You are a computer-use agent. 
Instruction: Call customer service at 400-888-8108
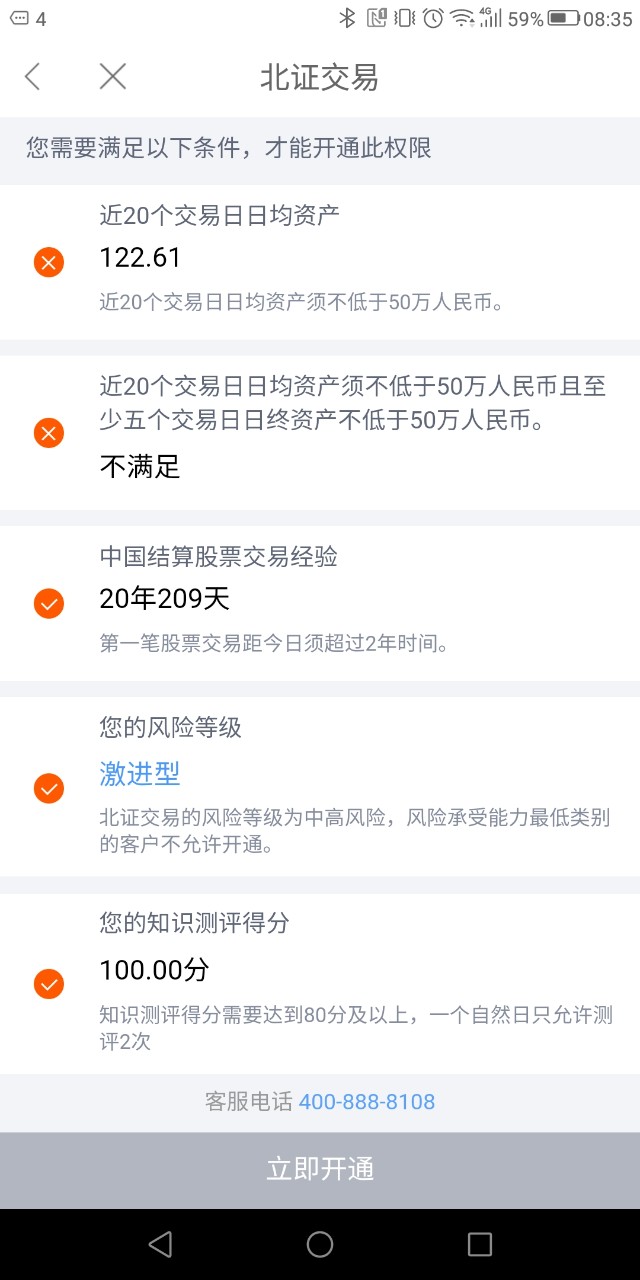pos(366,1102)
